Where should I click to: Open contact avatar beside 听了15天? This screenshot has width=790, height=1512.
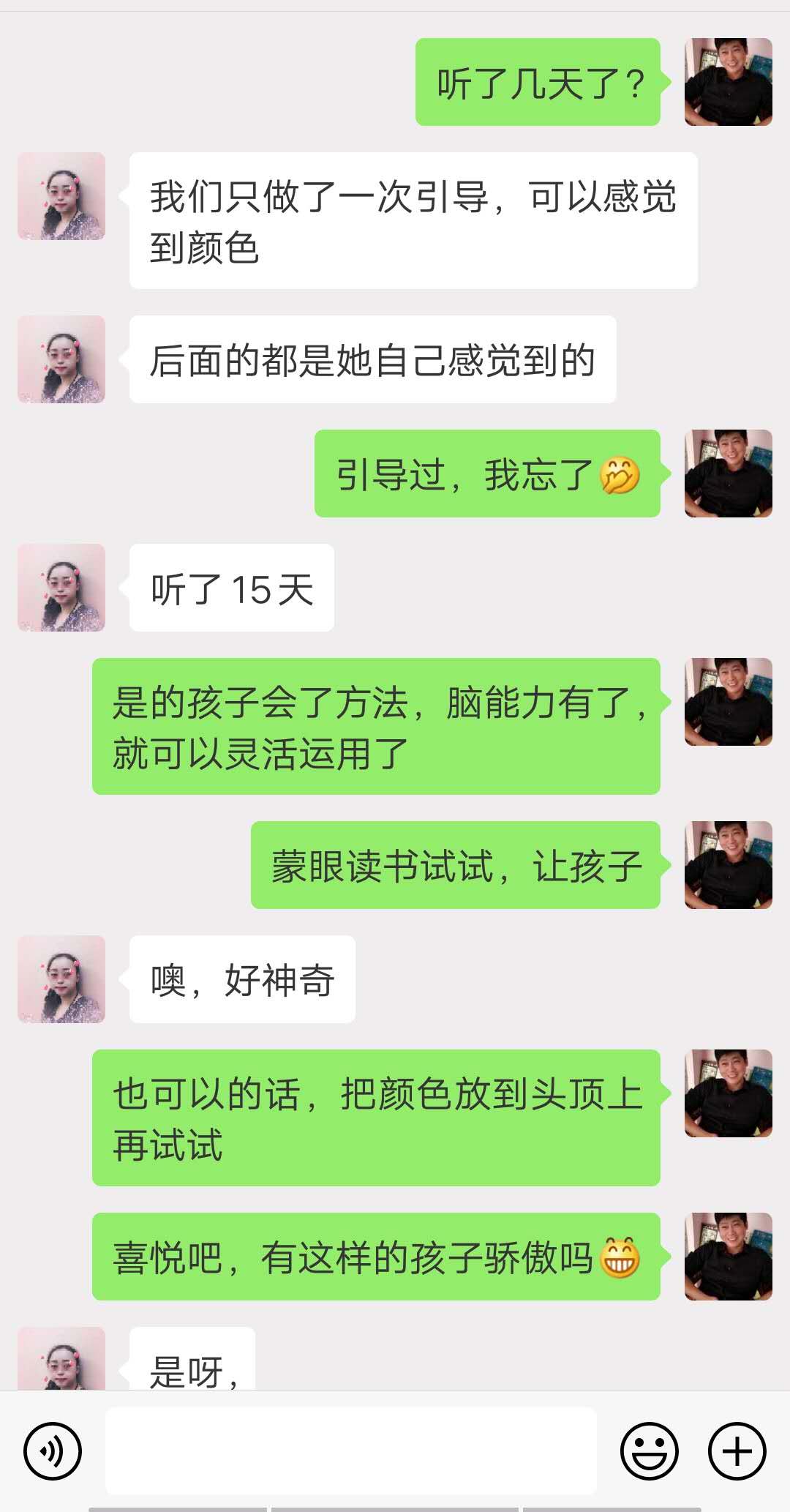(x=61, y=588)
